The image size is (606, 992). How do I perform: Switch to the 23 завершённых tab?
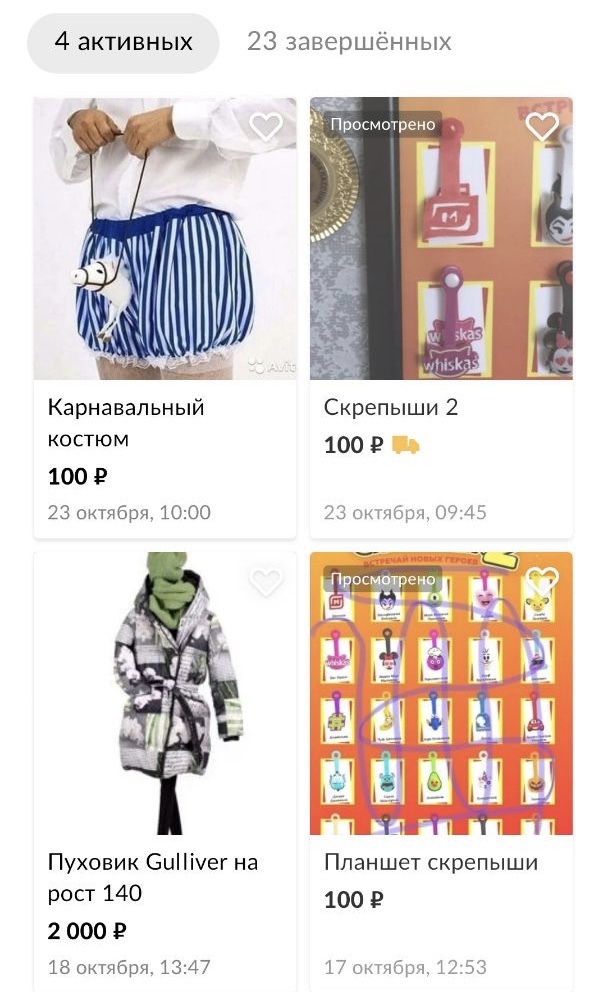coord(349,42)
